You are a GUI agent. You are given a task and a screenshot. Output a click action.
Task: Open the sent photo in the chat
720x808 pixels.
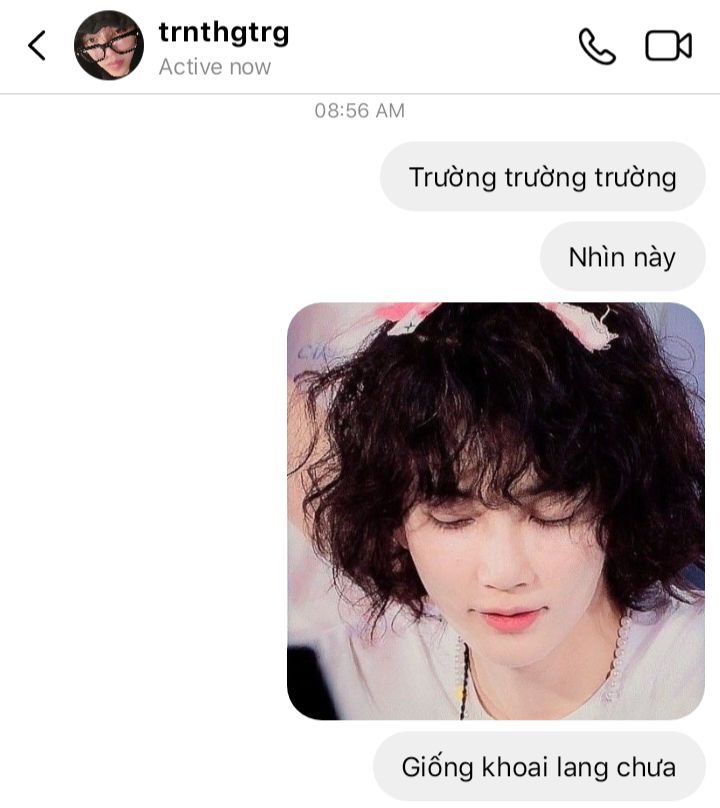496,511
